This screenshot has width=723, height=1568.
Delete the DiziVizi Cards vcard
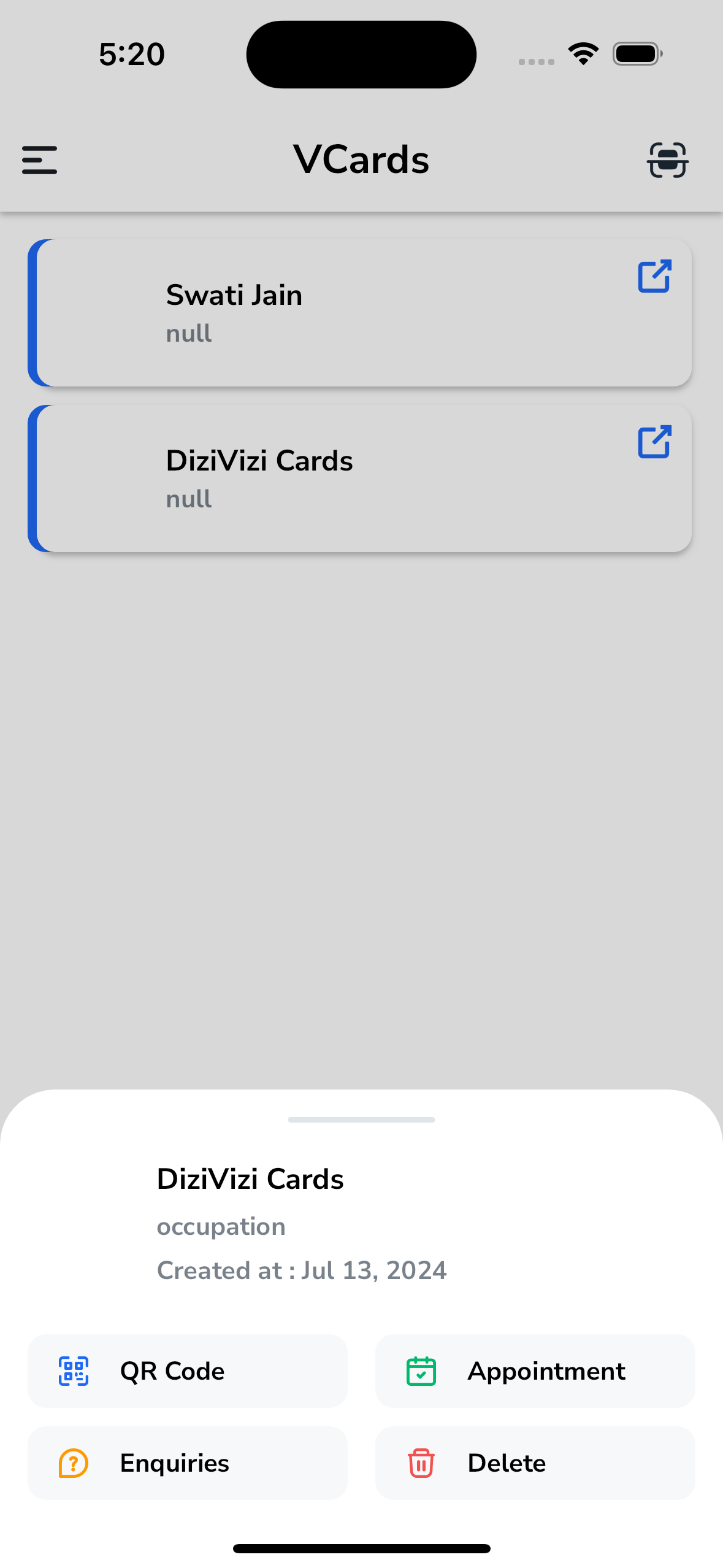click(x=535, y=1462)
